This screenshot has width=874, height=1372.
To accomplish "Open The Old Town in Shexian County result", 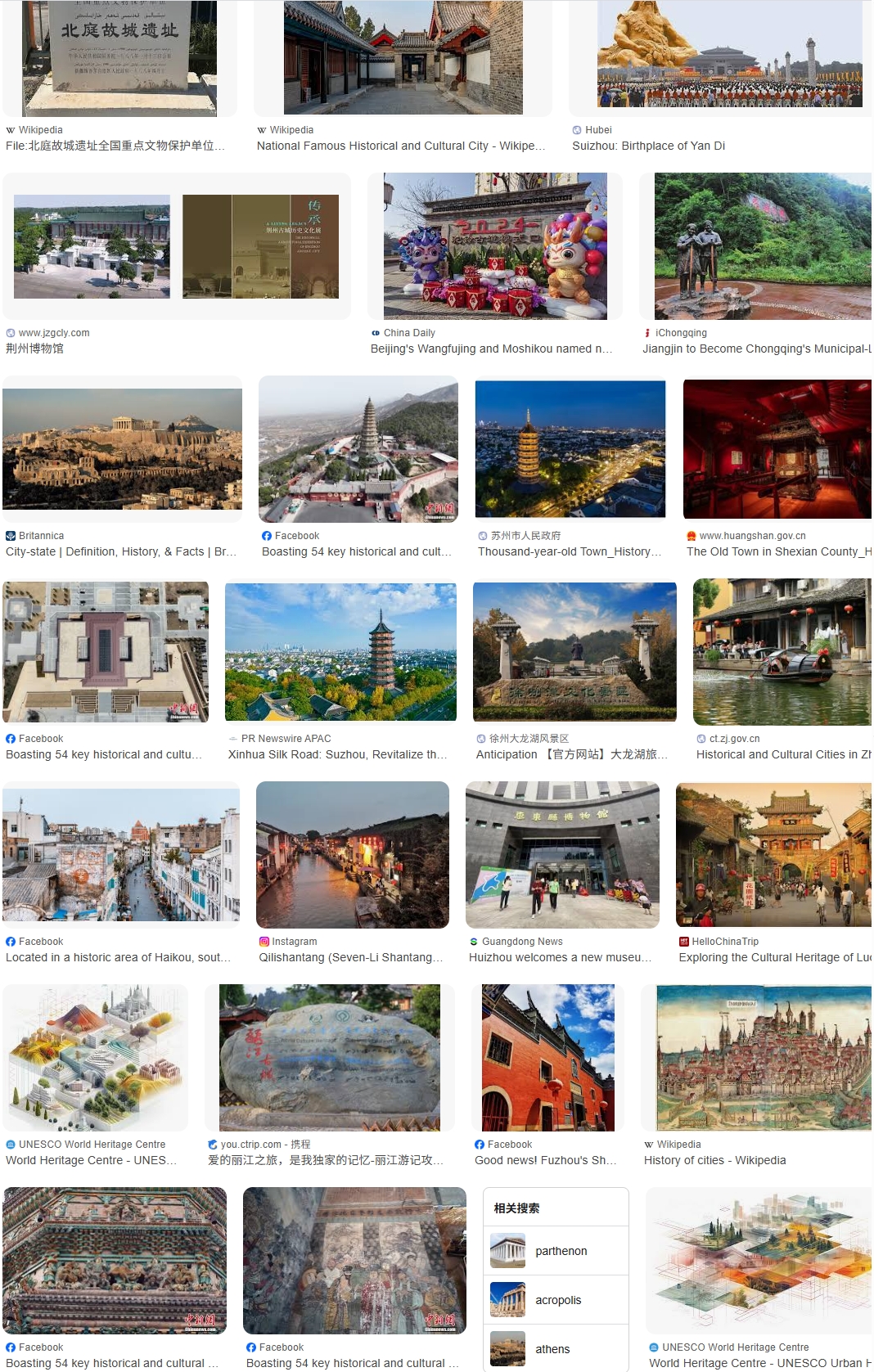I will pos(777,449).
